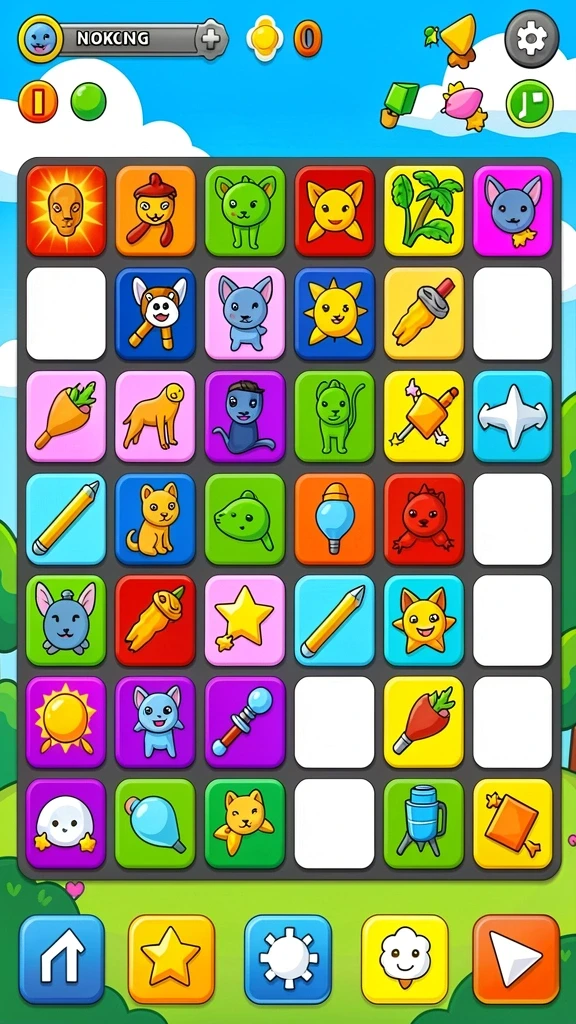This screenshot has width=576, height=1024.
Task: Choose the blue tank tile on green
Action: coord(424,824)
